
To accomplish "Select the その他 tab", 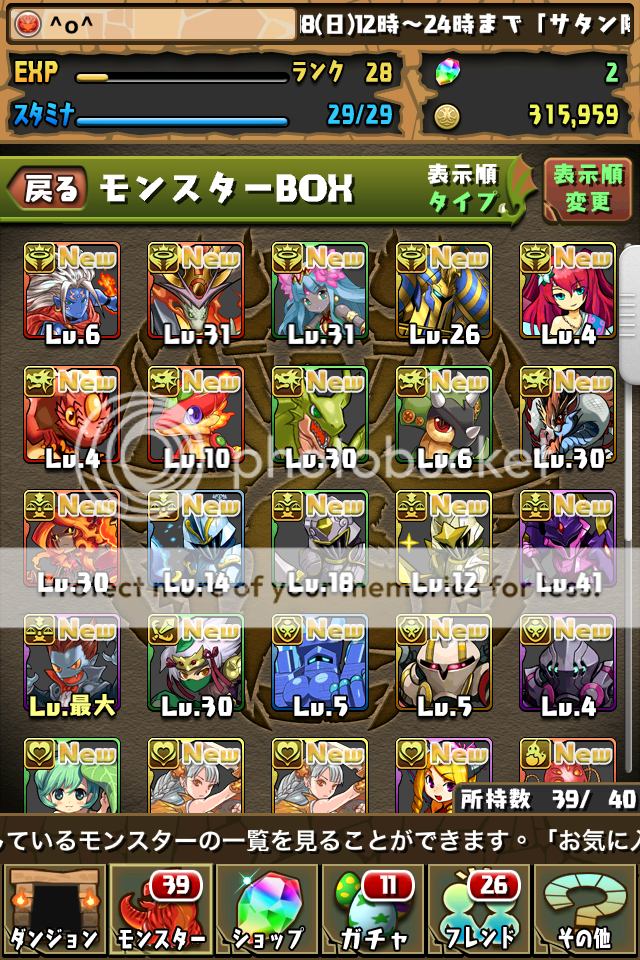I will click(587, 908).
